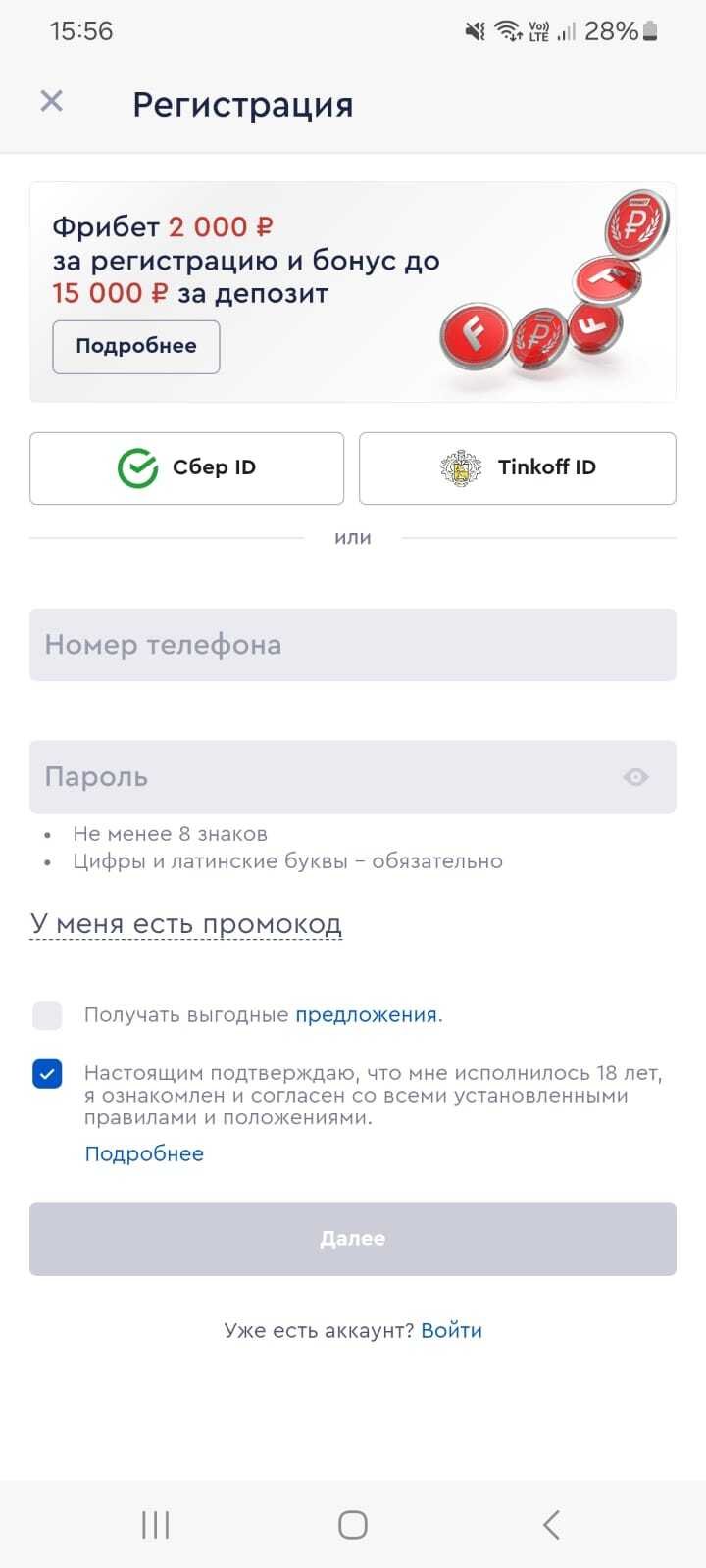Tap Подробнее on the freebet banner
The width and height of the screenshot is (706, 1568).
point(136,346)
